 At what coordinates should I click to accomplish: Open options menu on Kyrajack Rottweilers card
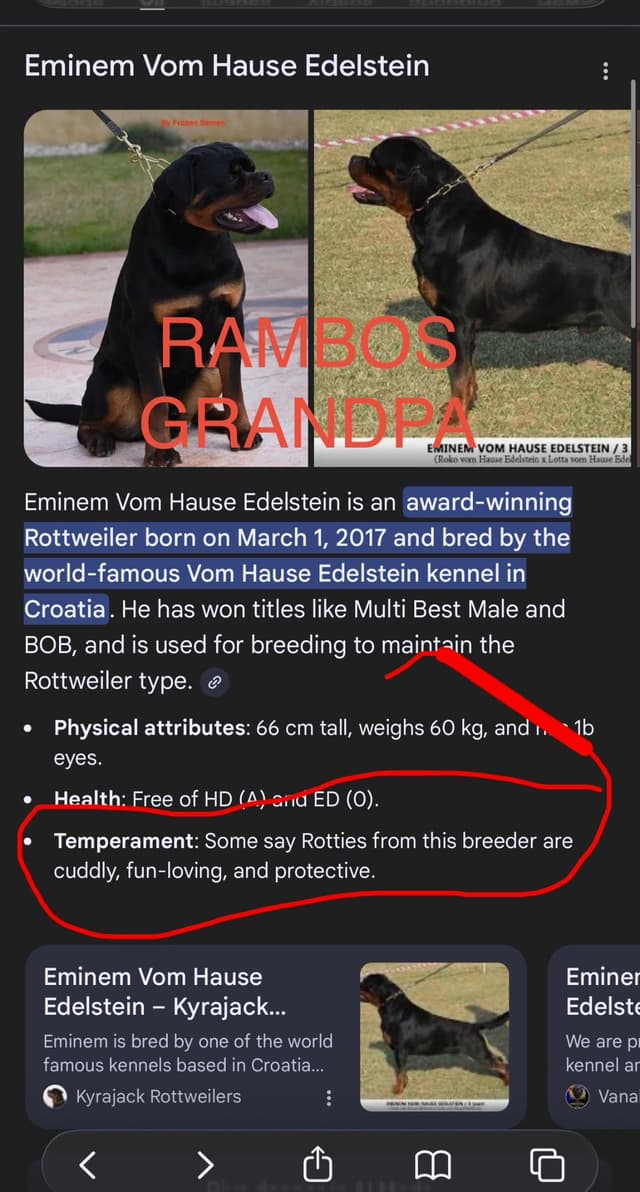pos(328,1098)
